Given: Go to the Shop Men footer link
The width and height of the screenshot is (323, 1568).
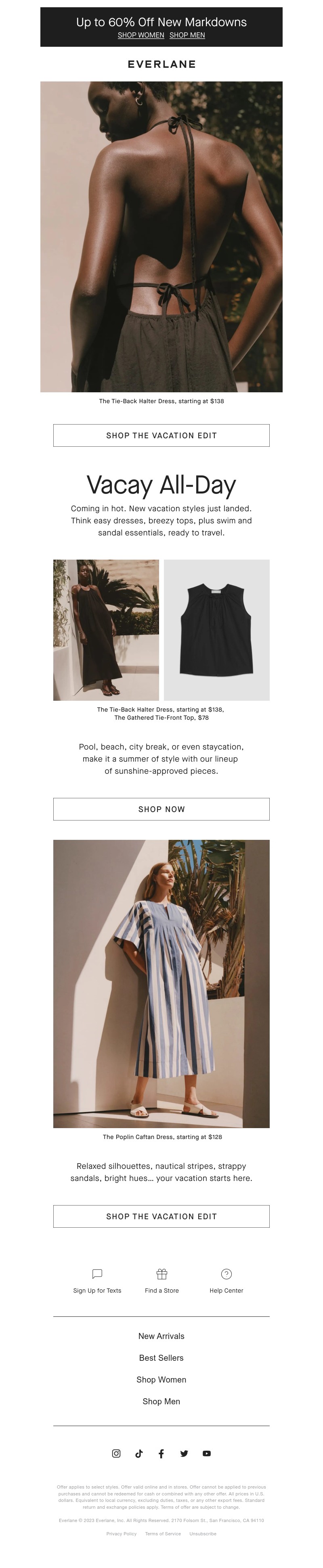Looking at the screenshot, I should (x=161, y=1401).
